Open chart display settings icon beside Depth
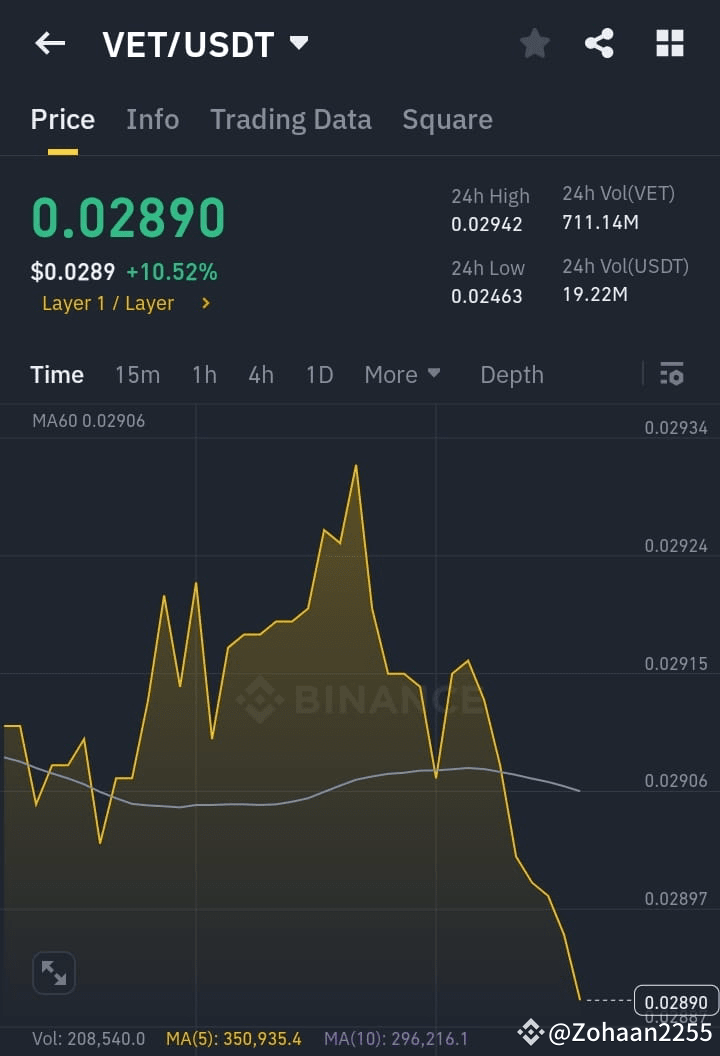The width and height of the screenshot is (720, 1056). click(x=672, y=374)
